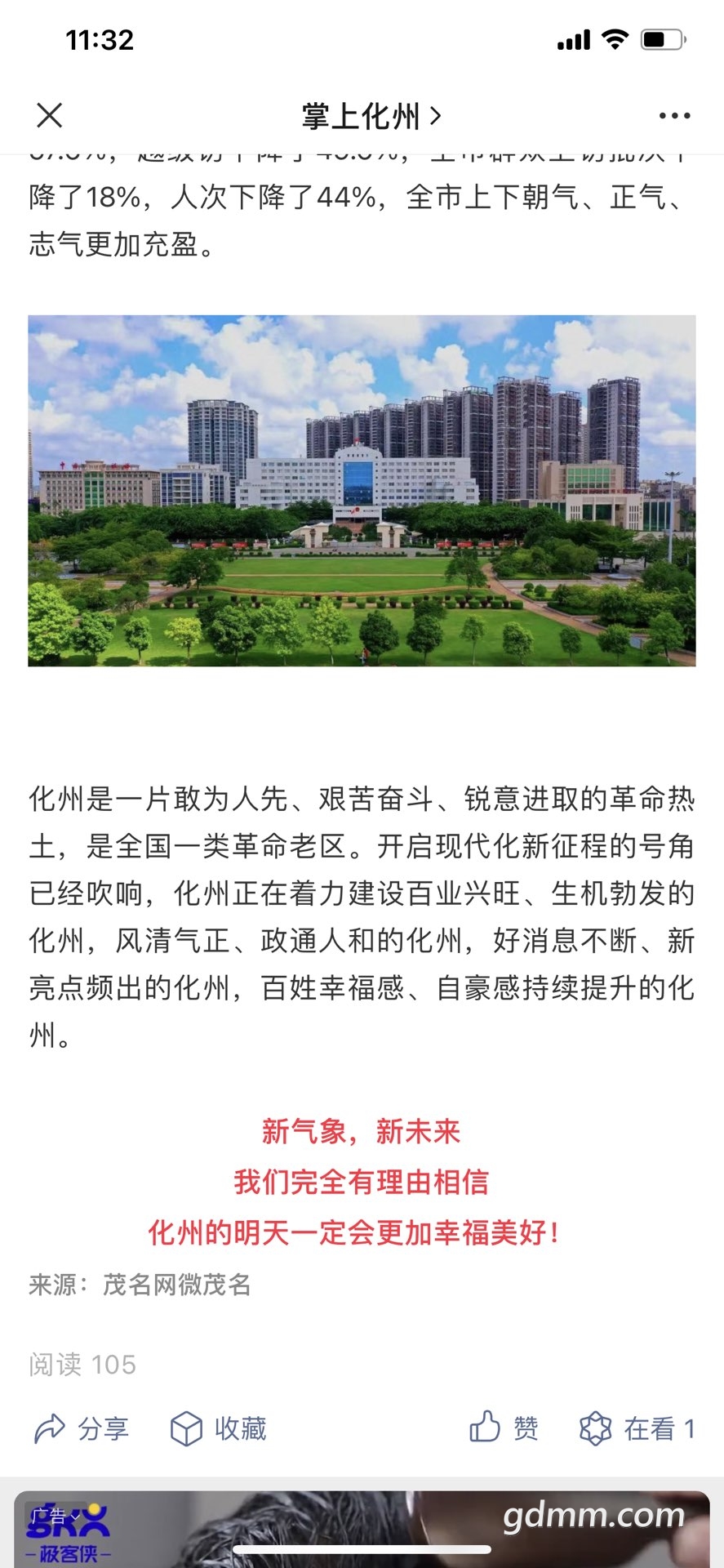Like the article with 赞
Image resolution: width=724 pixels, height=1568 pixels.
coord(504,1428)
